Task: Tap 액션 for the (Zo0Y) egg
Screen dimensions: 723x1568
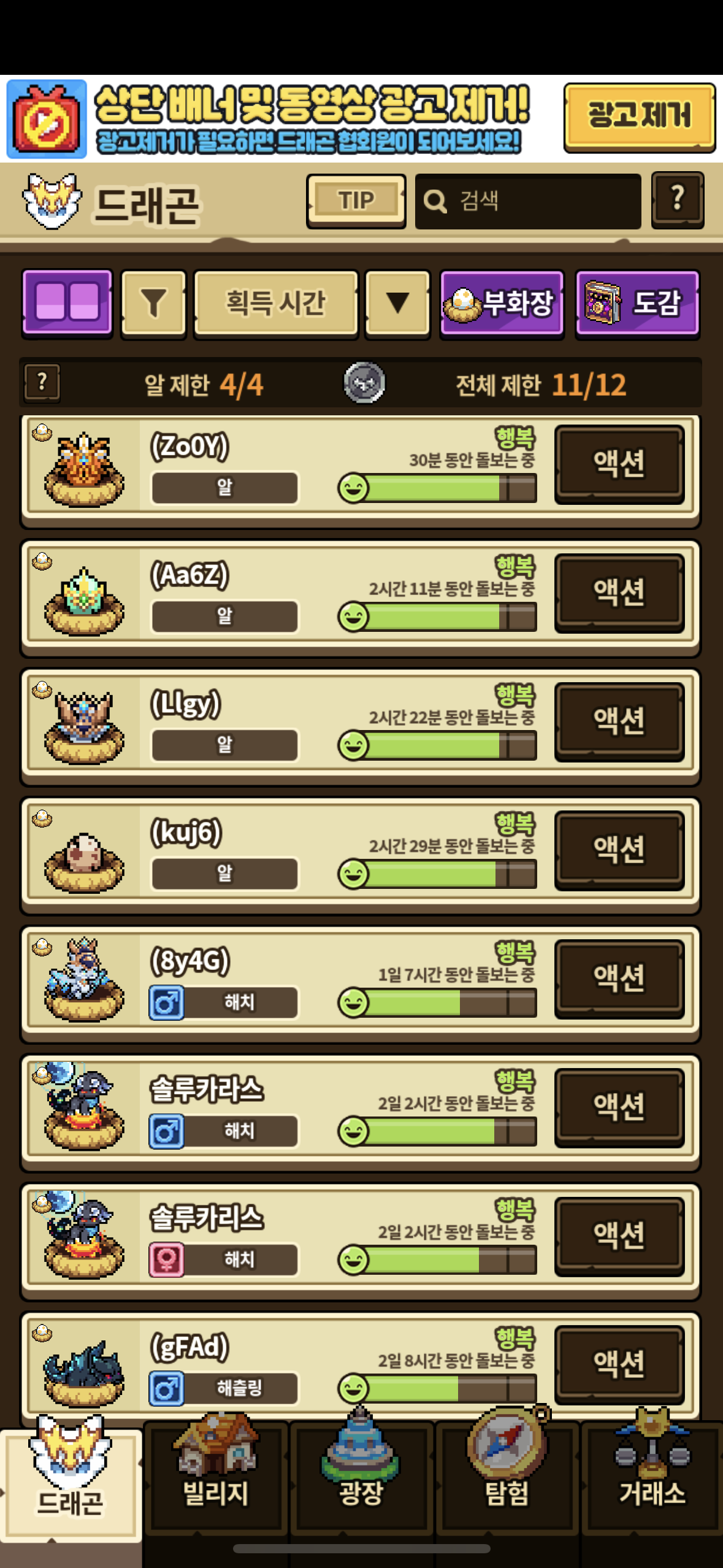Action: click(x=619, y=464)
